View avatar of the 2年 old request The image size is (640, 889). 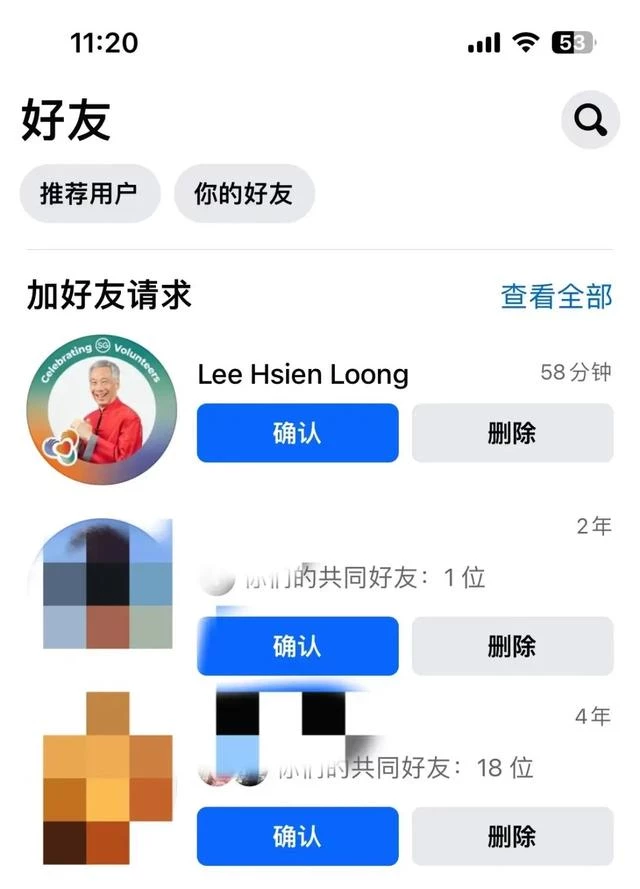pos(107,585)
